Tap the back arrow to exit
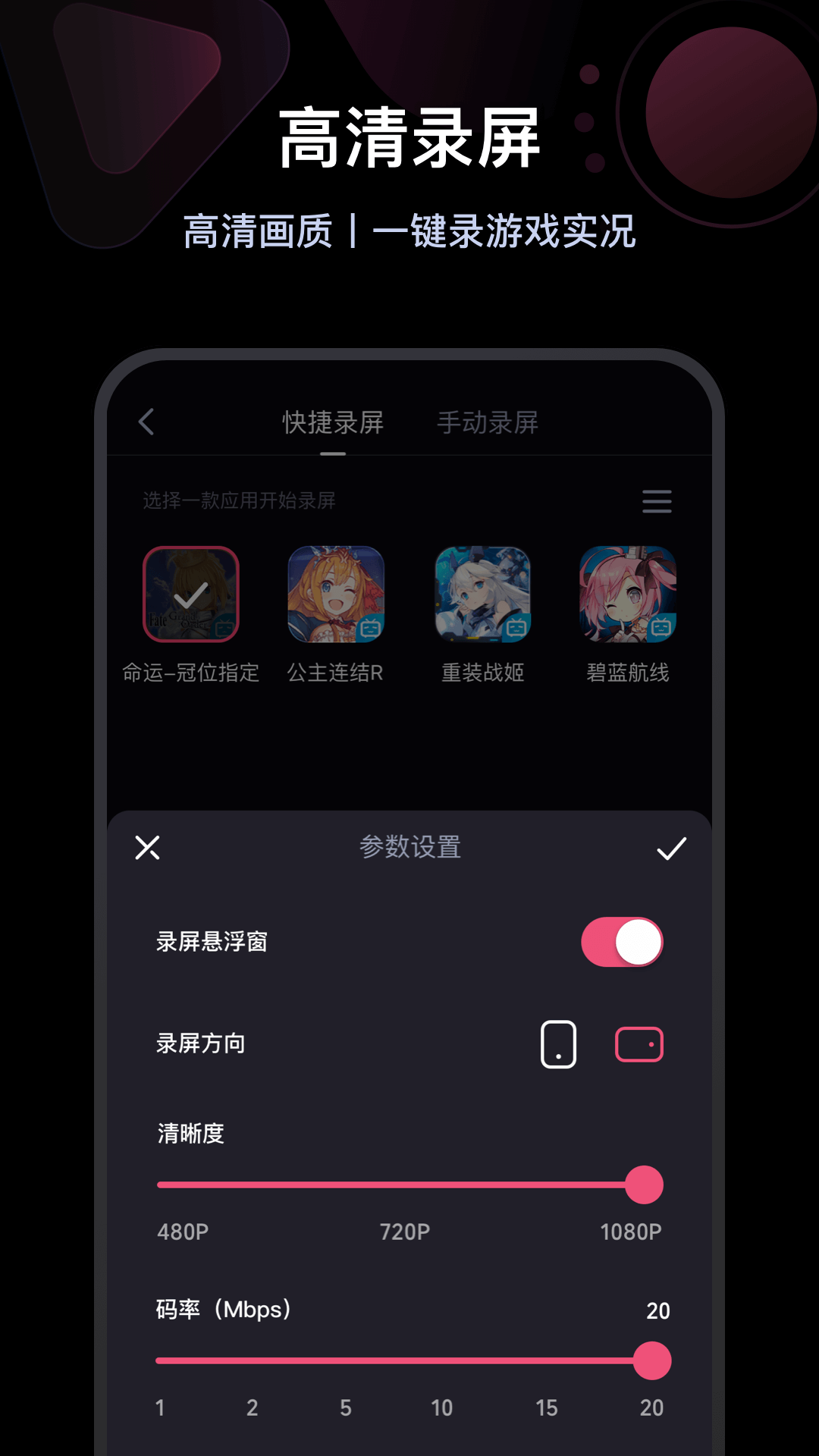The width and height of the screenshot is (819, 1456). pos(146,422)
